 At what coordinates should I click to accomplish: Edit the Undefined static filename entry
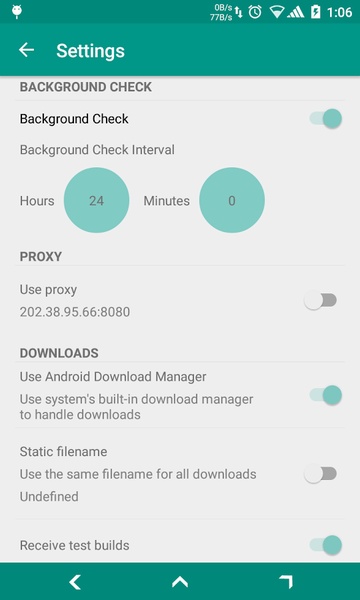pos(49,497)
